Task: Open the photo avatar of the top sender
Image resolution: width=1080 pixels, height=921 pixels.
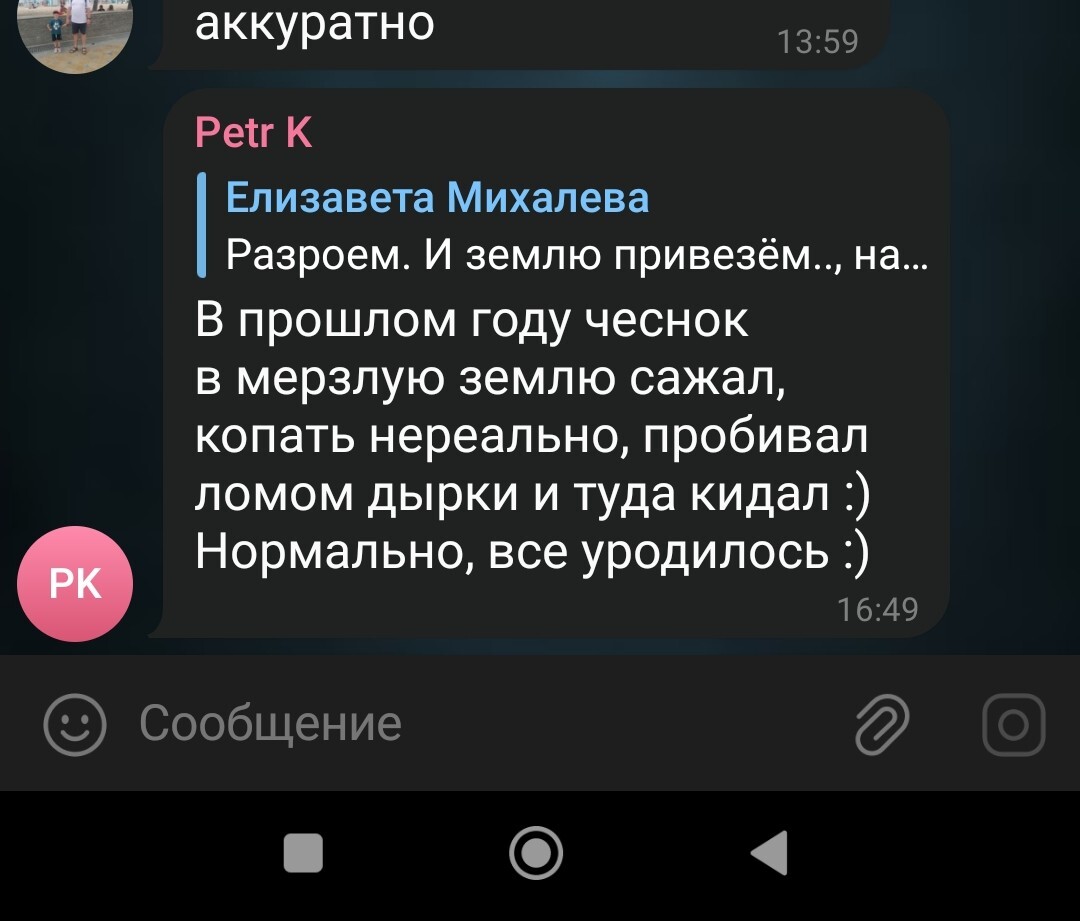Action: pos(75,30)
